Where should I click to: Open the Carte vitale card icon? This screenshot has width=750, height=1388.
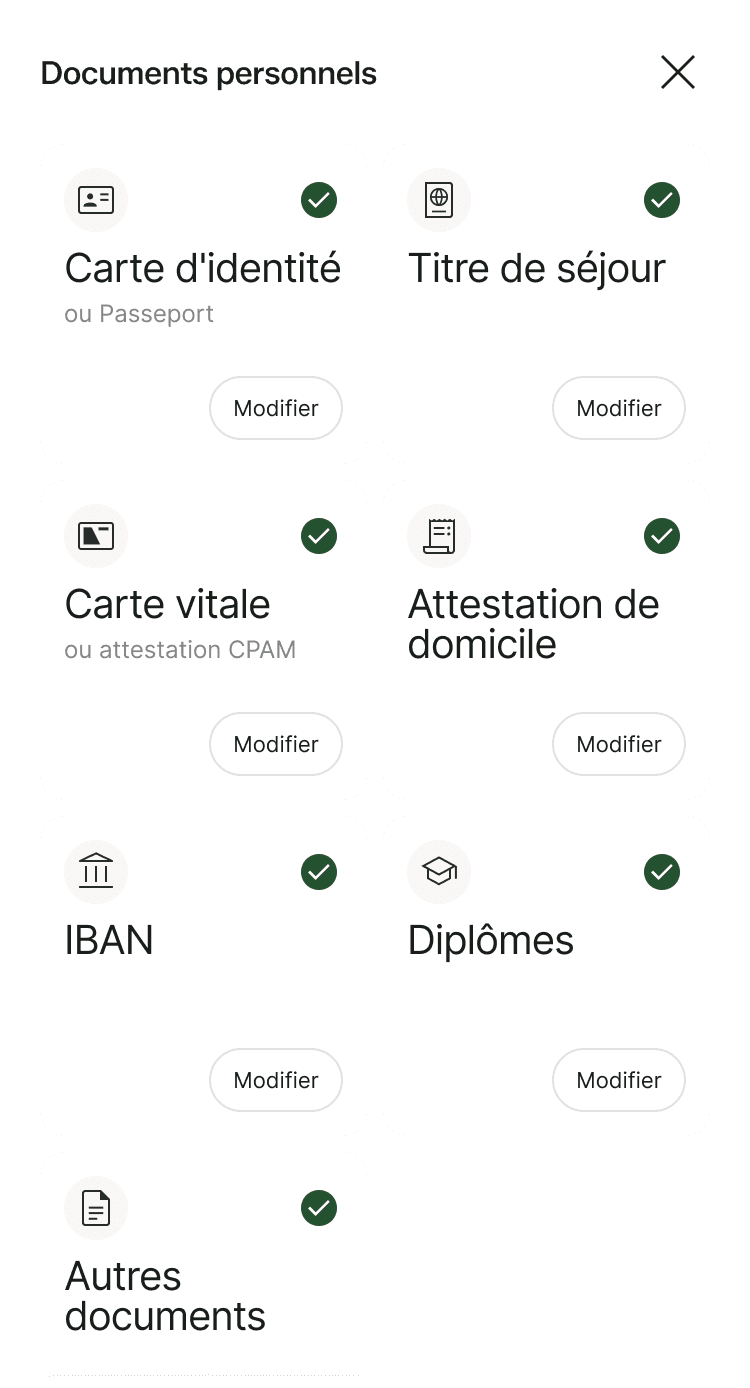point(95,536)
